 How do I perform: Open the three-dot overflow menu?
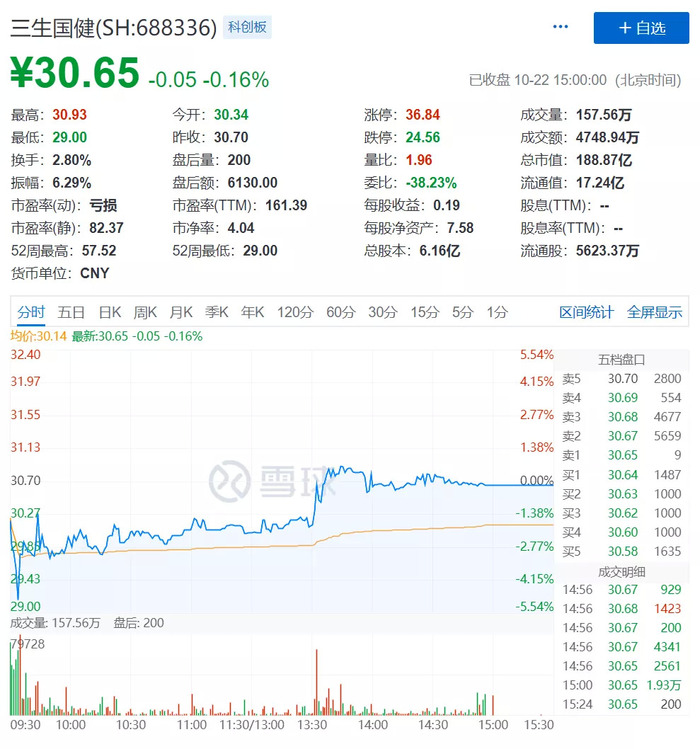[560, 27]
